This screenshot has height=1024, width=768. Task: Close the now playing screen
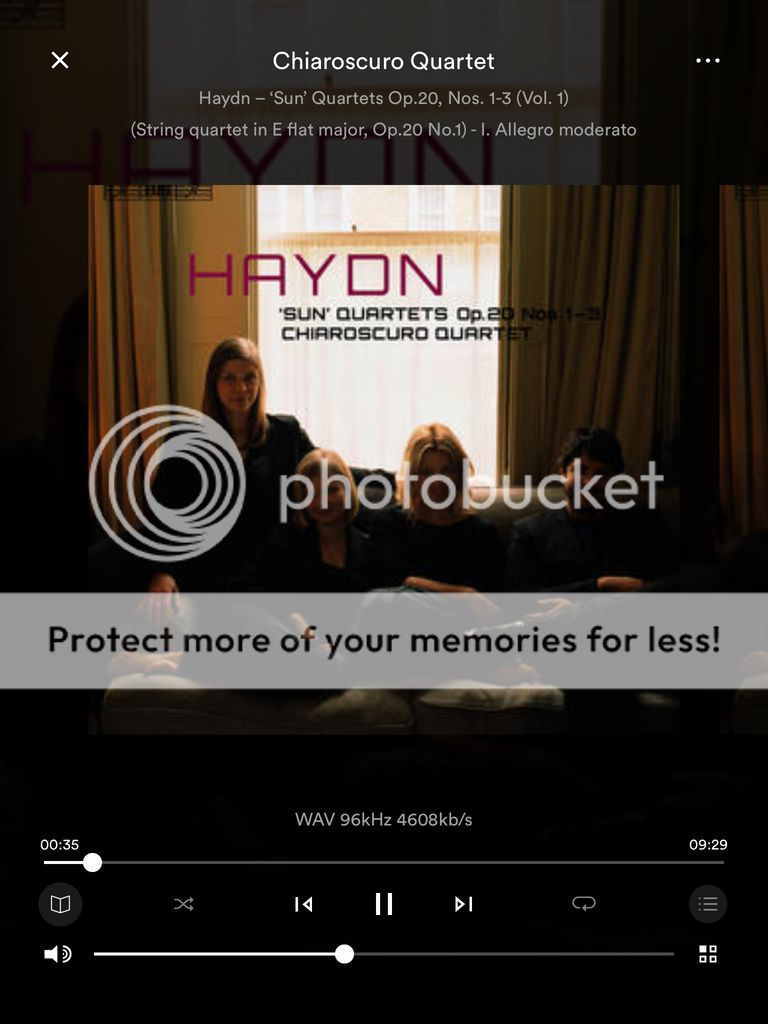tap(60, 61)
